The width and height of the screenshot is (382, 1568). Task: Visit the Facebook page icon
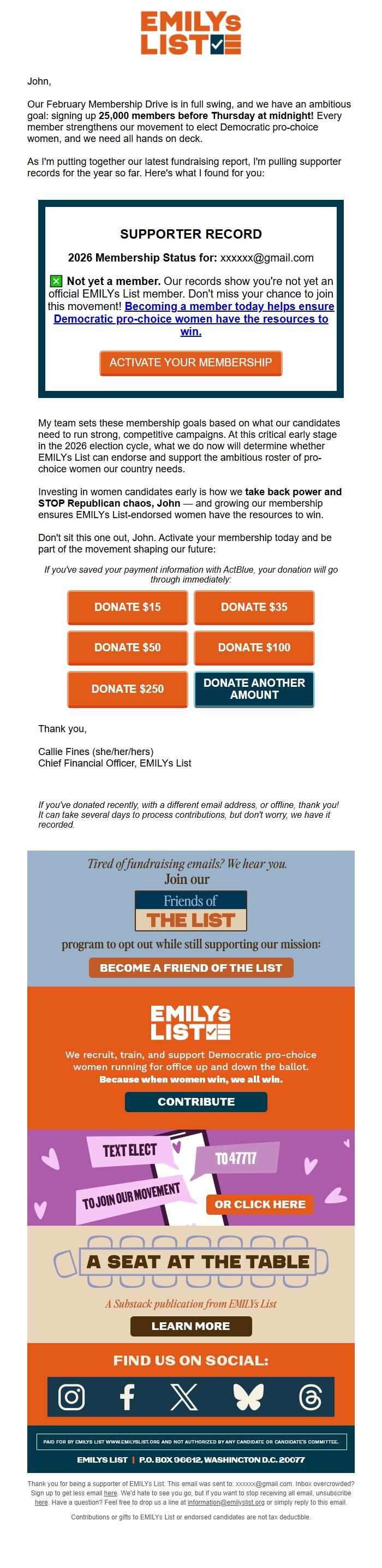click(127, 1397)
